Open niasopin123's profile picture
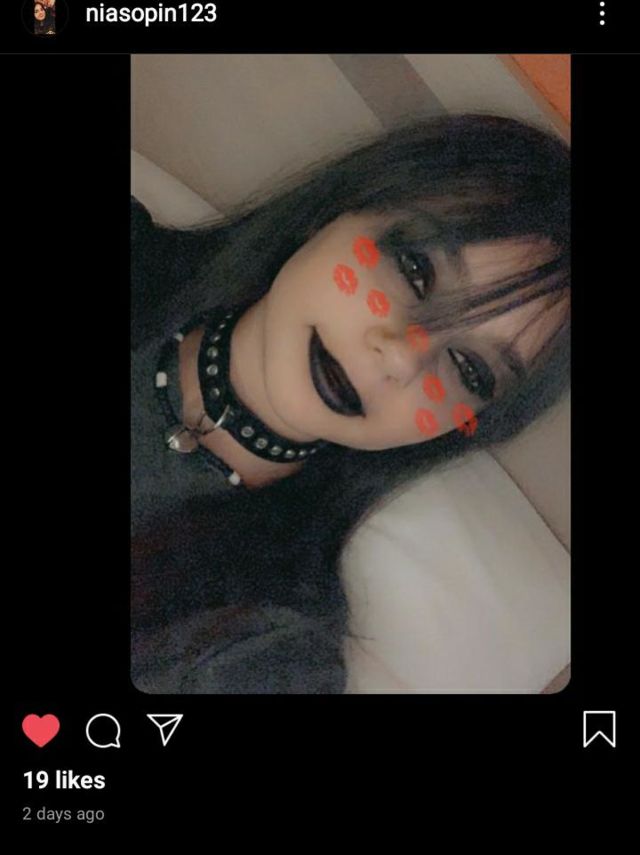Screen dimensions: 640x855 coord(44,17)
